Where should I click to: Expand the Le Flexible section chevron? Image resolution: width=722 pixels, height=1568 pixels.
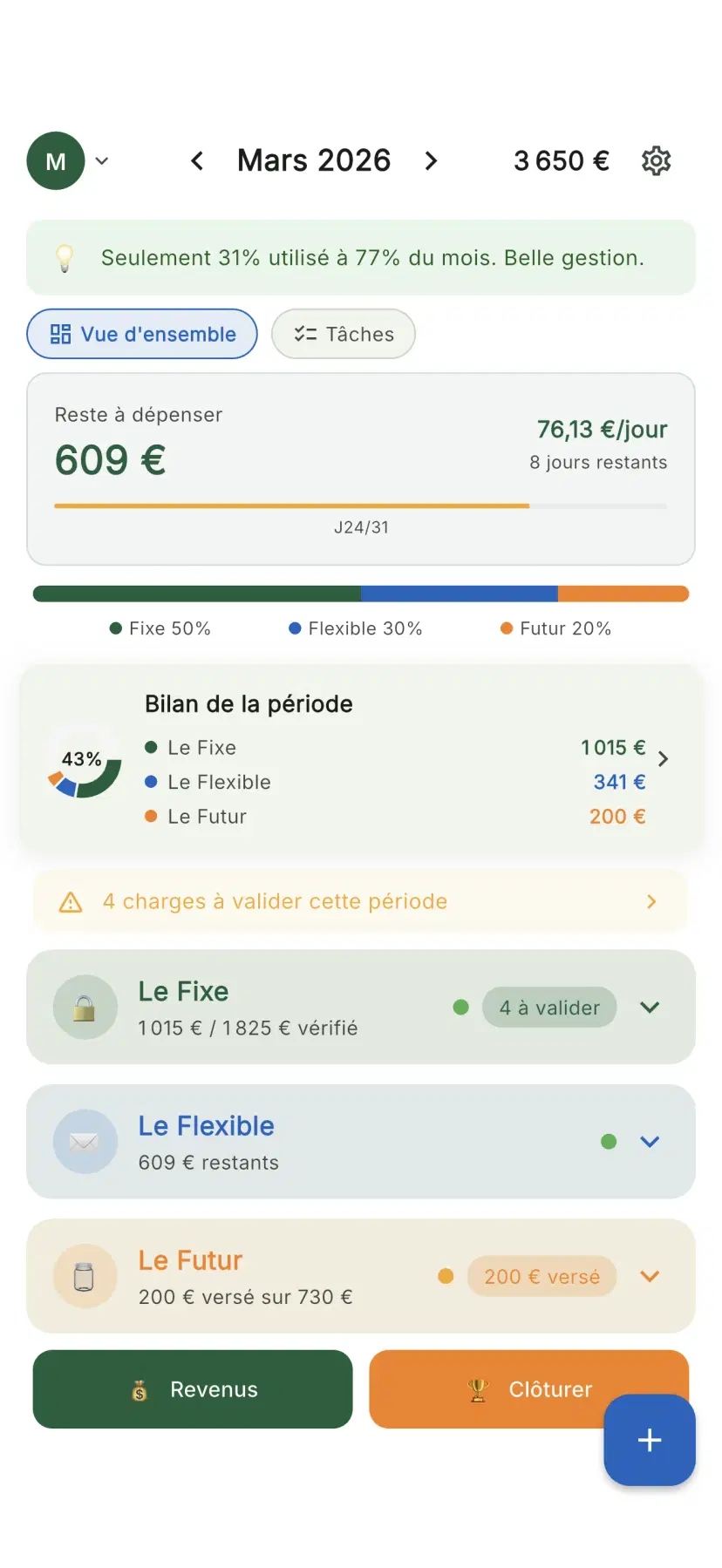pyautogui.click(x=649, y=1141)
